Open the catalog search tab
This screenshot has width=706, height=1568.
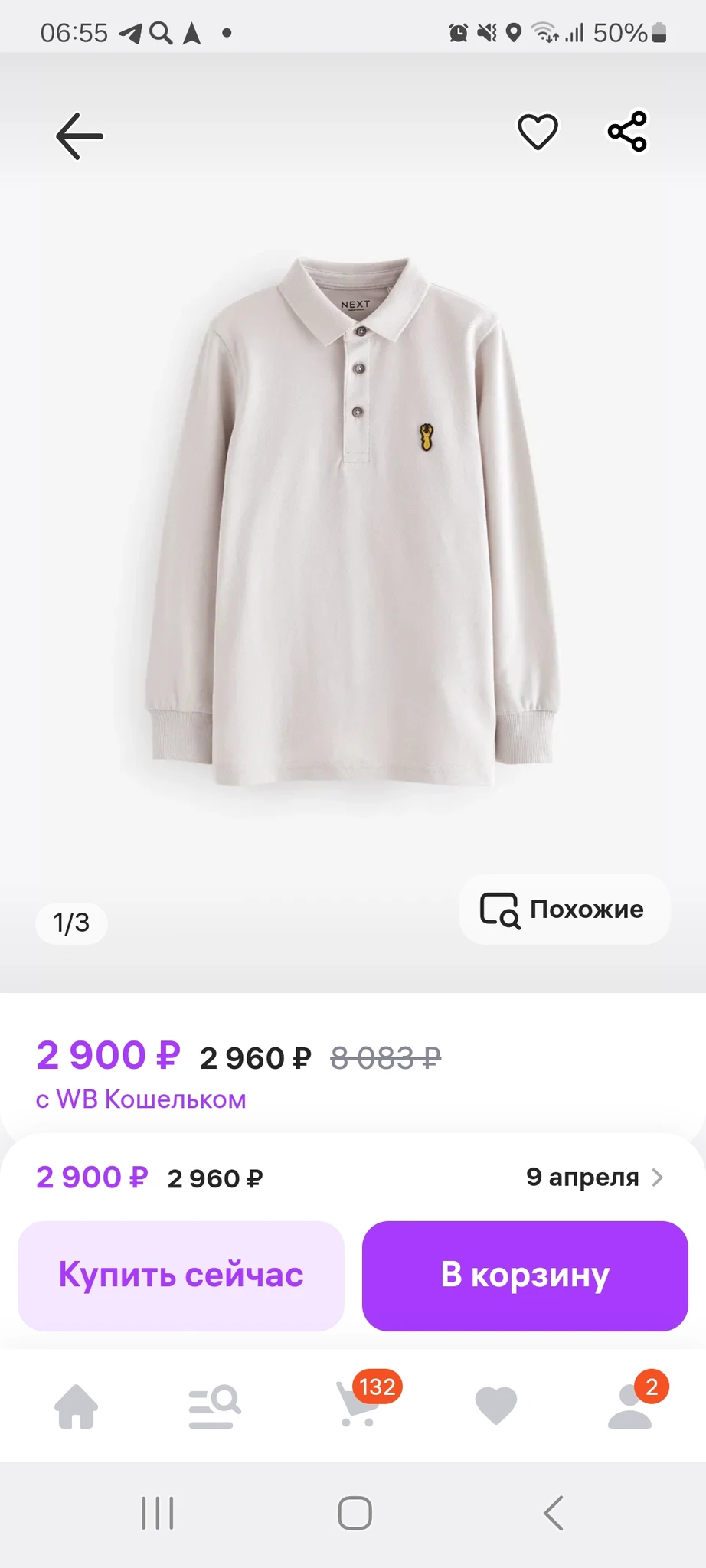click(214, 1407)
